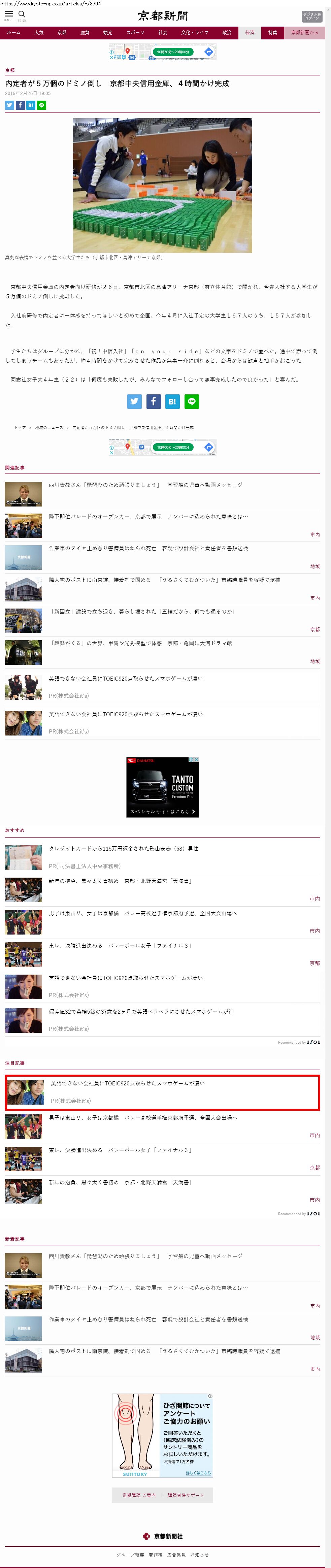
Task: Open the Daihatsu TANTO CUSTOM ad
Action: coord(162,786)
